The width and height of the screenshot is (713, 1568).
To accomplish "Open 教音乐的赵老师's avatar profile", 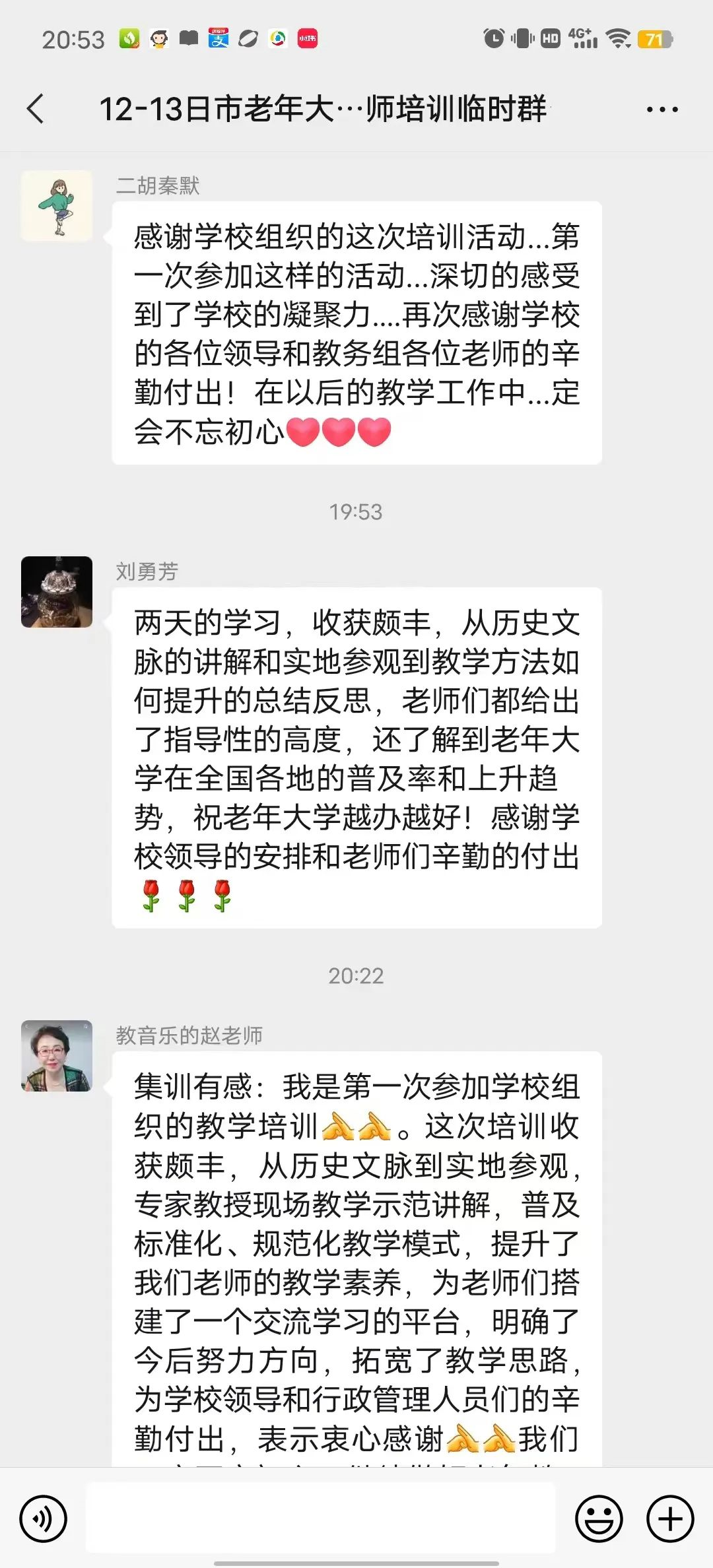I will 57,1056.
